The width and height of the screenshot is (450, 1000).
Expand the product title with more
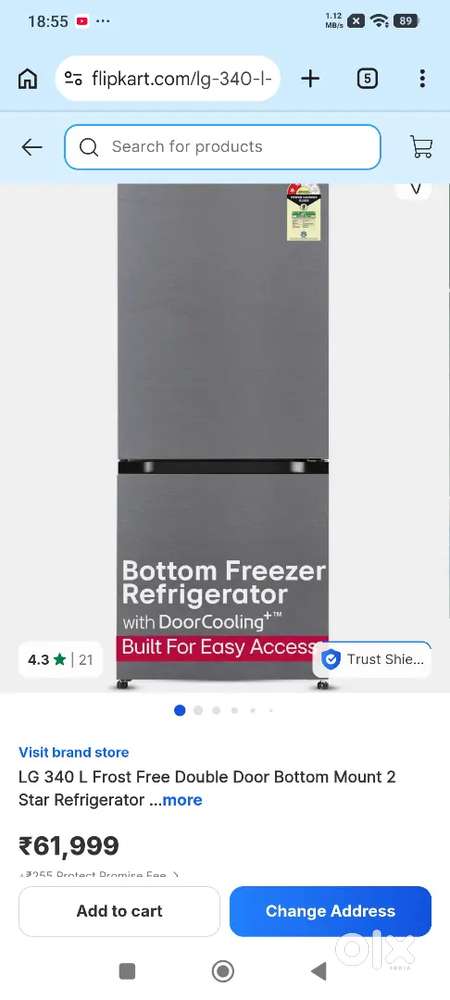[182, 800]
